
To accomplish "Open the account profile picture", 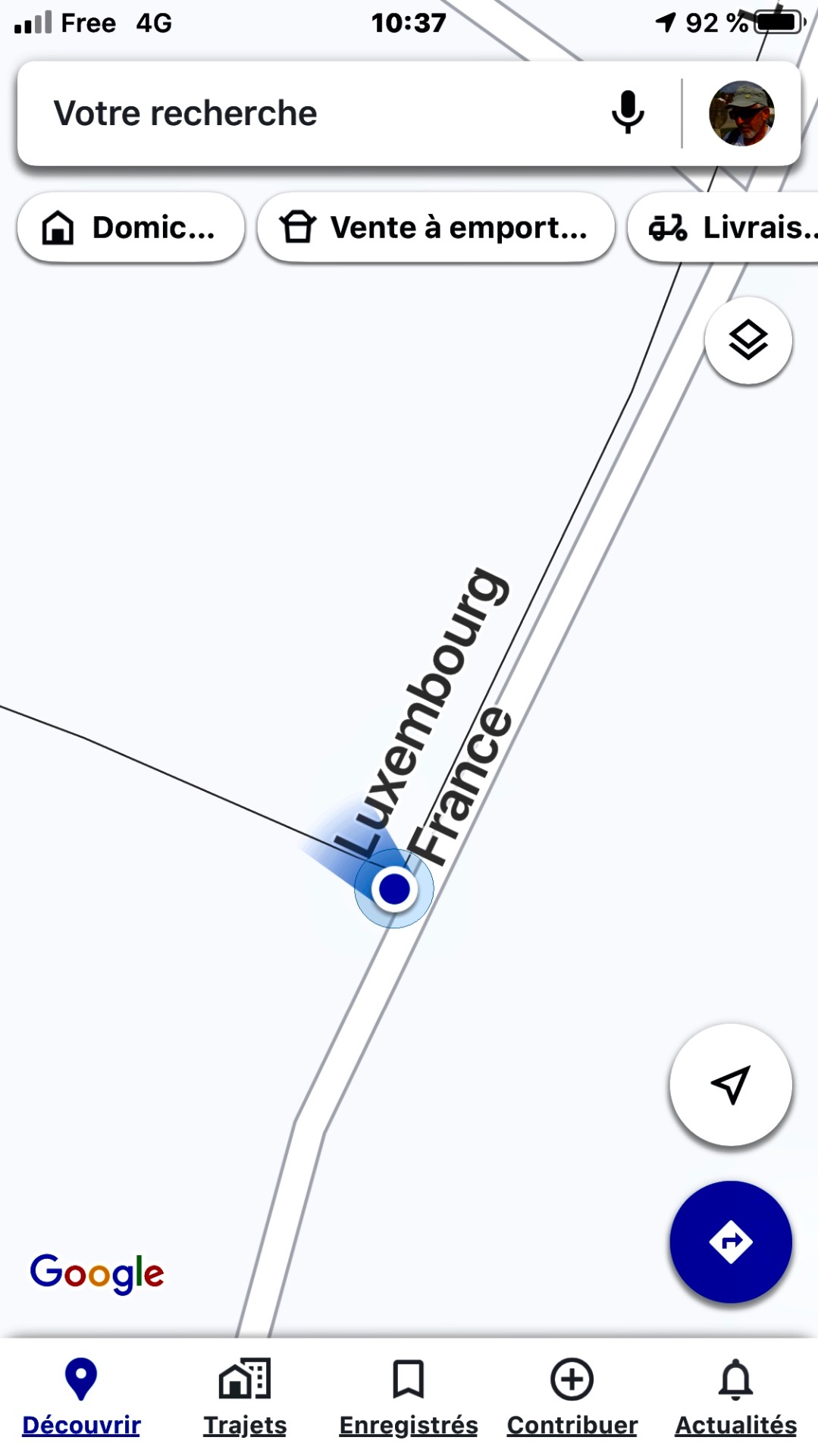I will tap(741, 114).
